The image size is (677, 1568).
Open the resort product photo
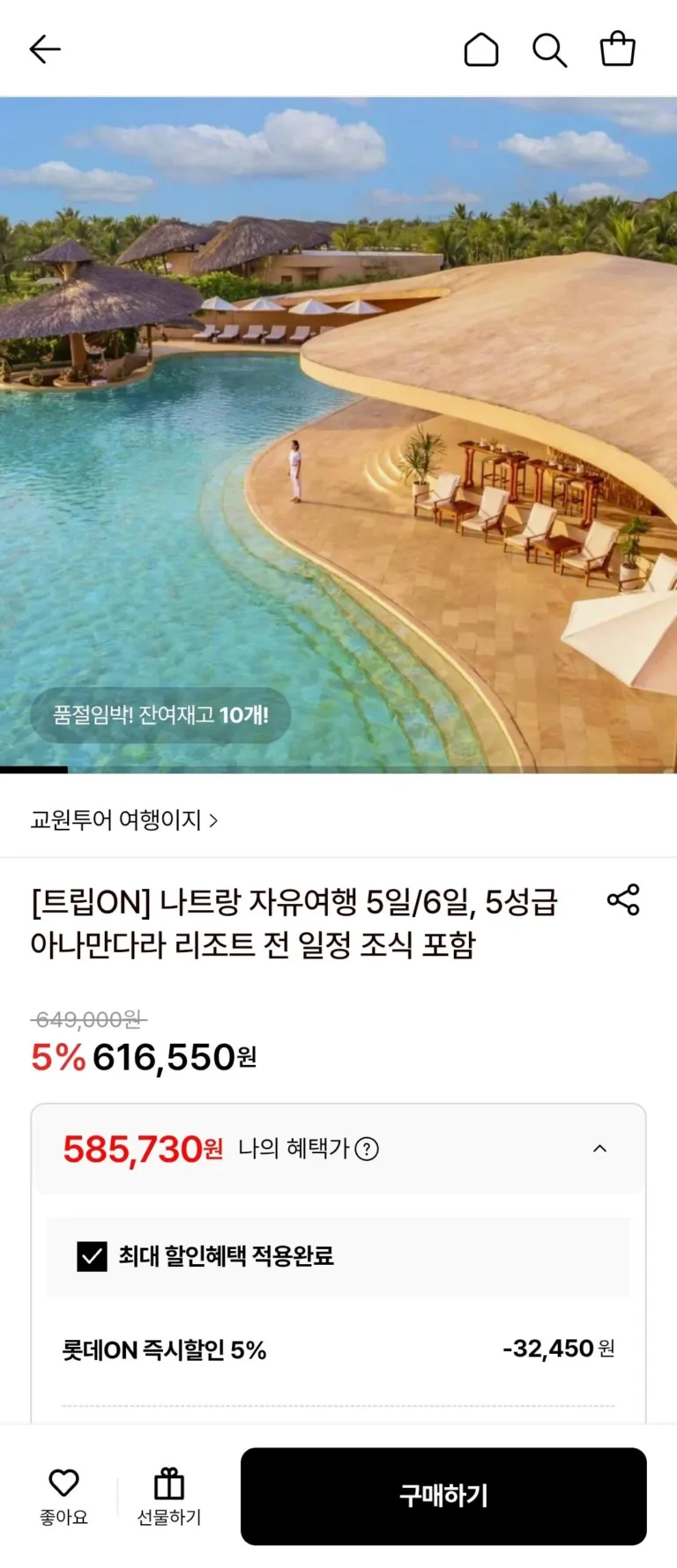pyautogui.click(x=338, y=432)
